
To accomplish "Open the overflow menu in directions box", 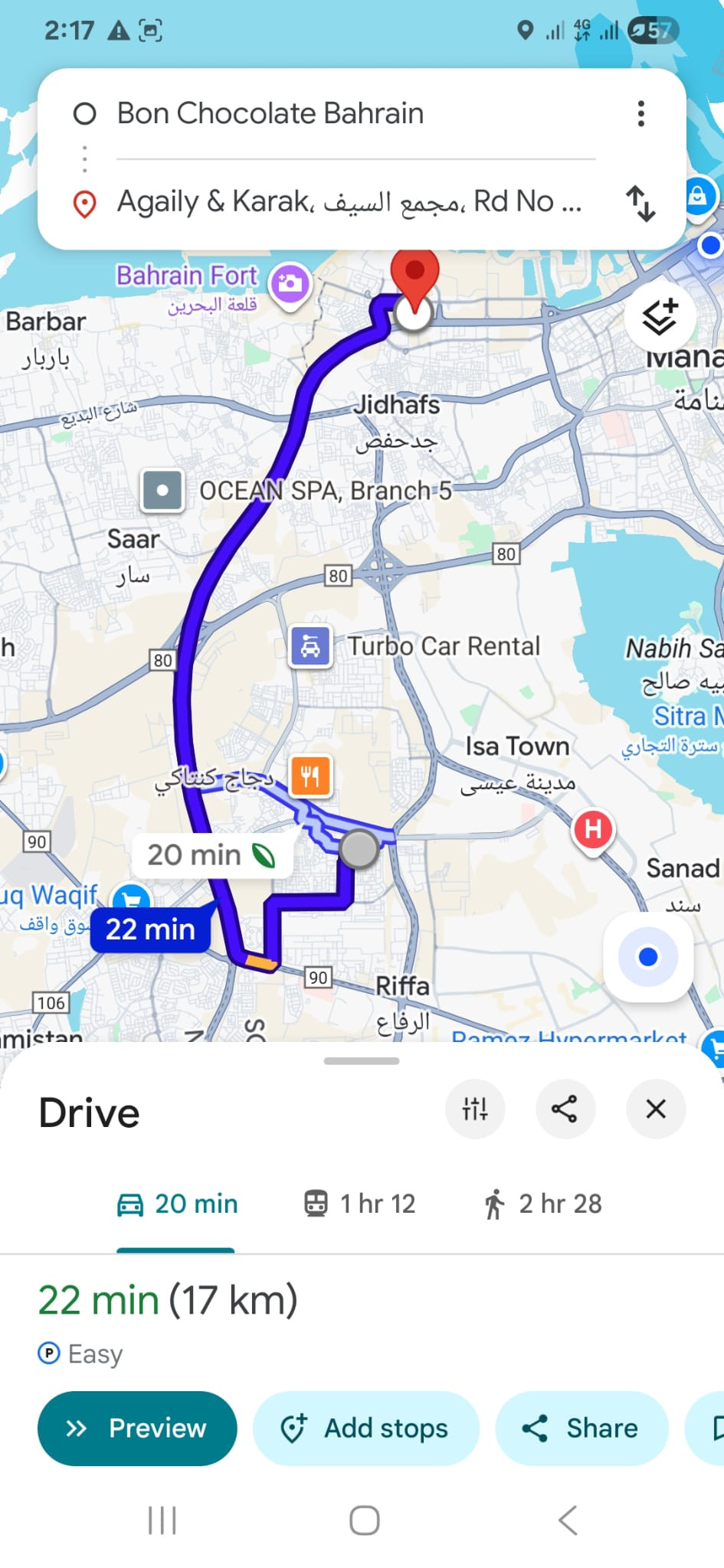I will pos(640,114).
